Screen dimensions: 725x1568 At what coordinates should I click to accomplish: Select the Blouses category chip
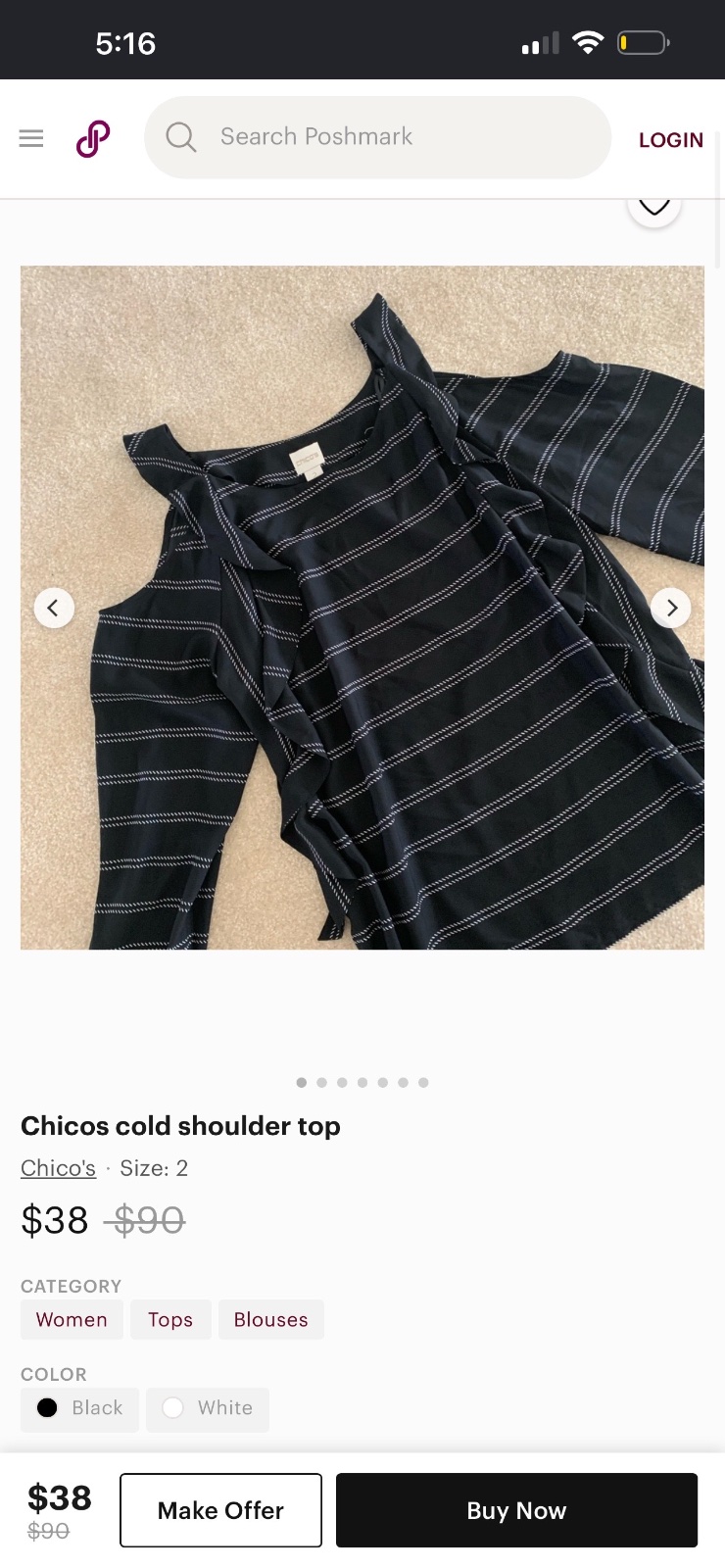tap(270, 1320)
